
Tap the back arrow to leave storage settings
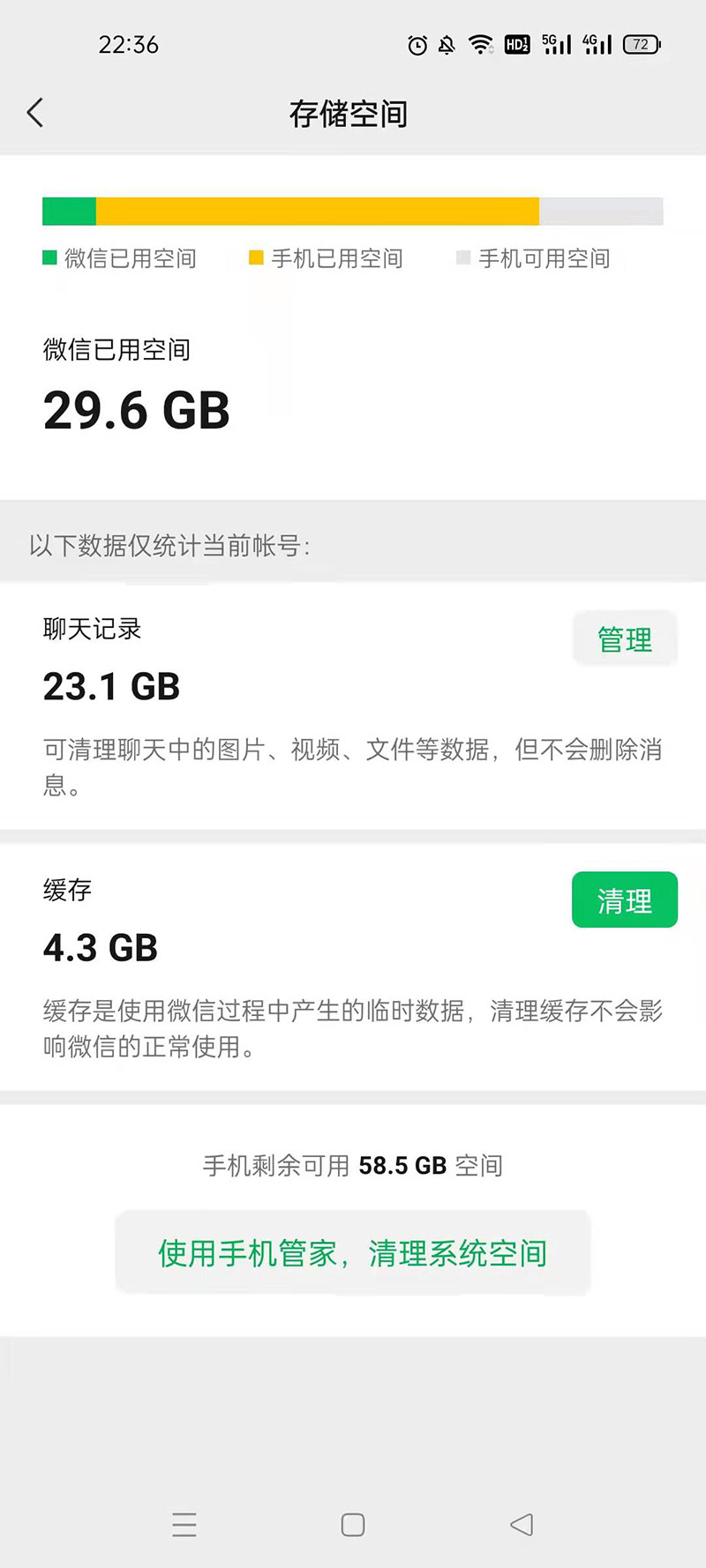point(34,113)
